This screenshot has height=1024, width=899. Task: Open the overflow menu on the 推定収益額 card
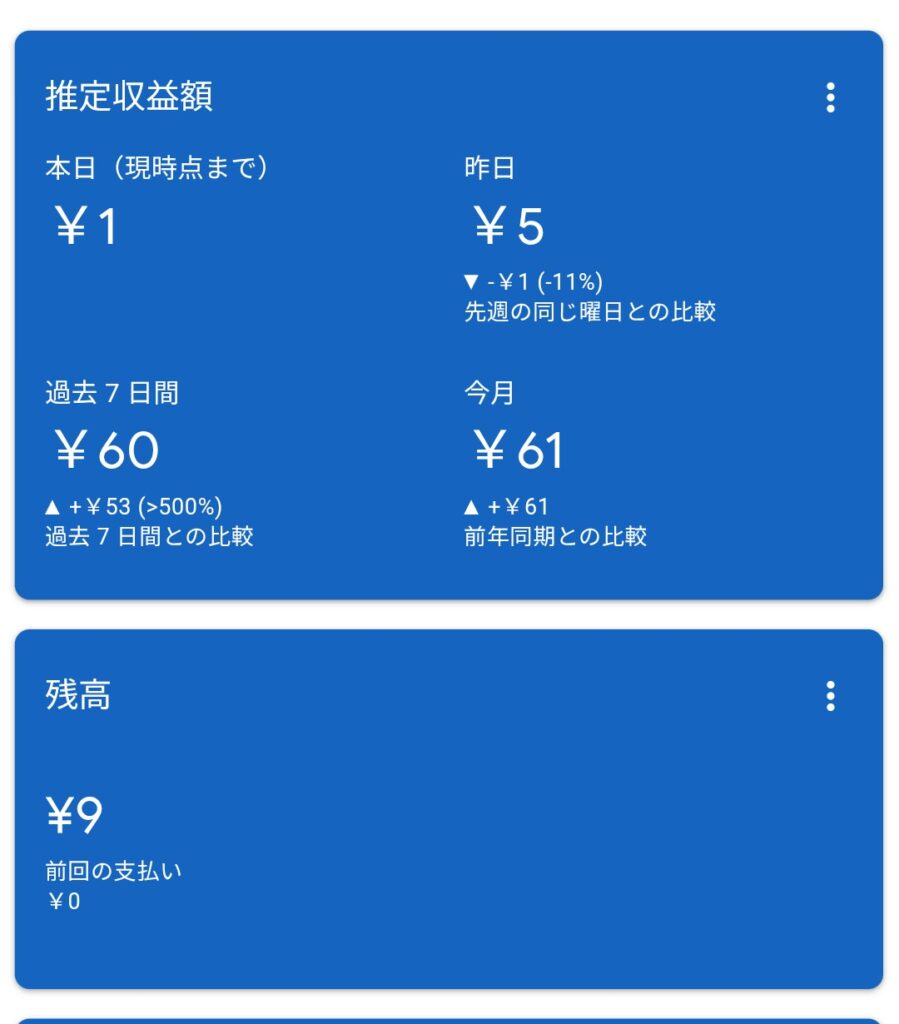(830, 98)
